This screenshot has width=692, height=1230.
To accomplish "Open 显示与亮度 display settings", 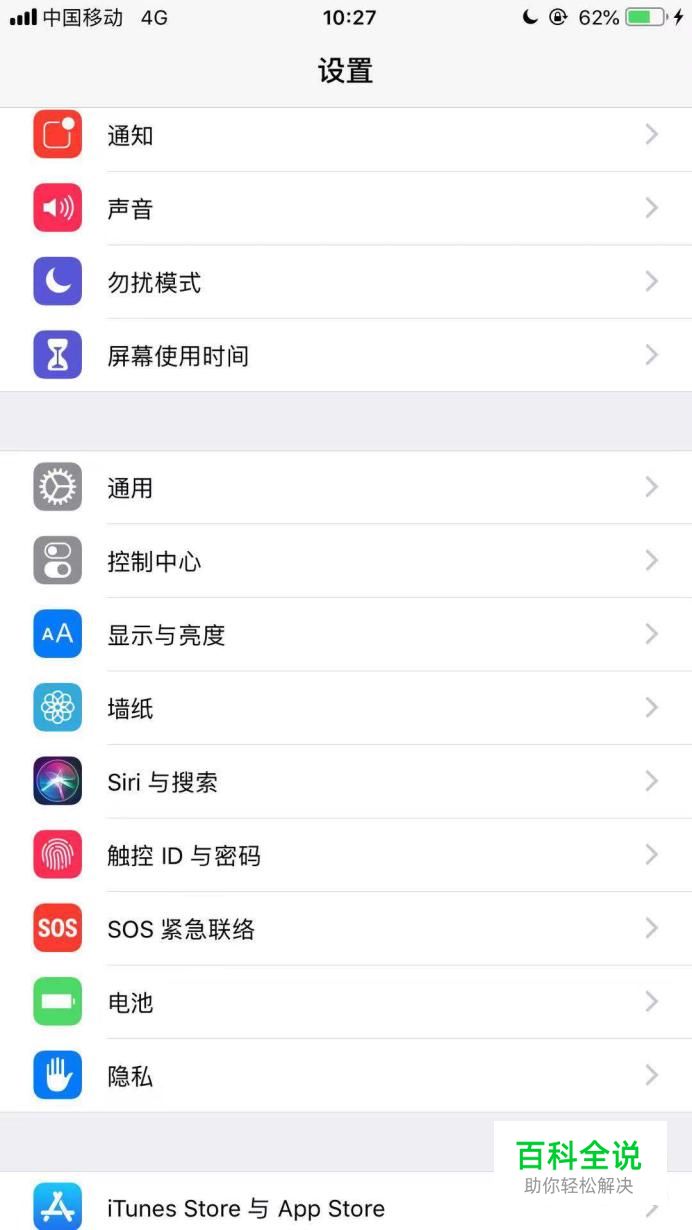I will tap(345, 635).
